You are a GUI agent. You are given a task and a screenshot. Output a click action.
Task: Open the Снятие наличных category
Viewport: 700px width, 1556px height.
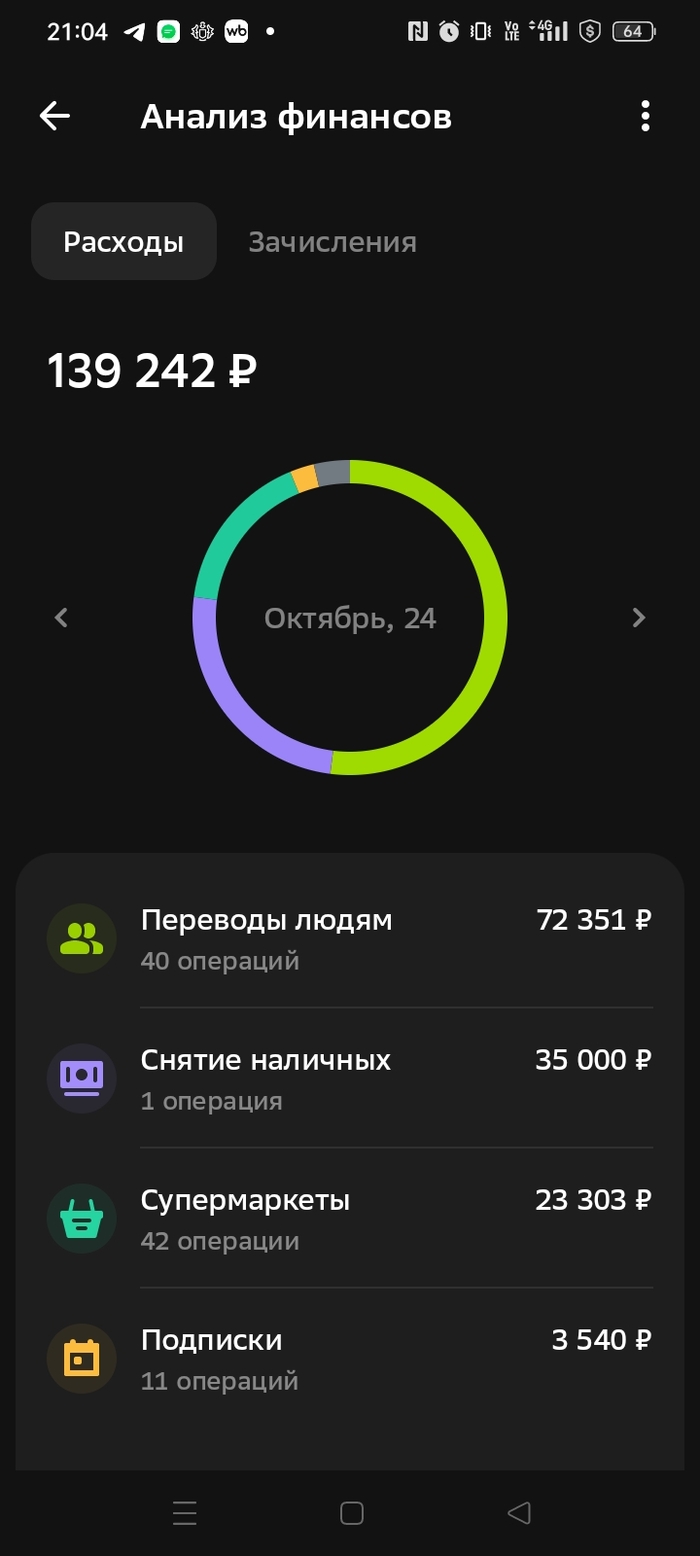click(x=350, y=1078)
